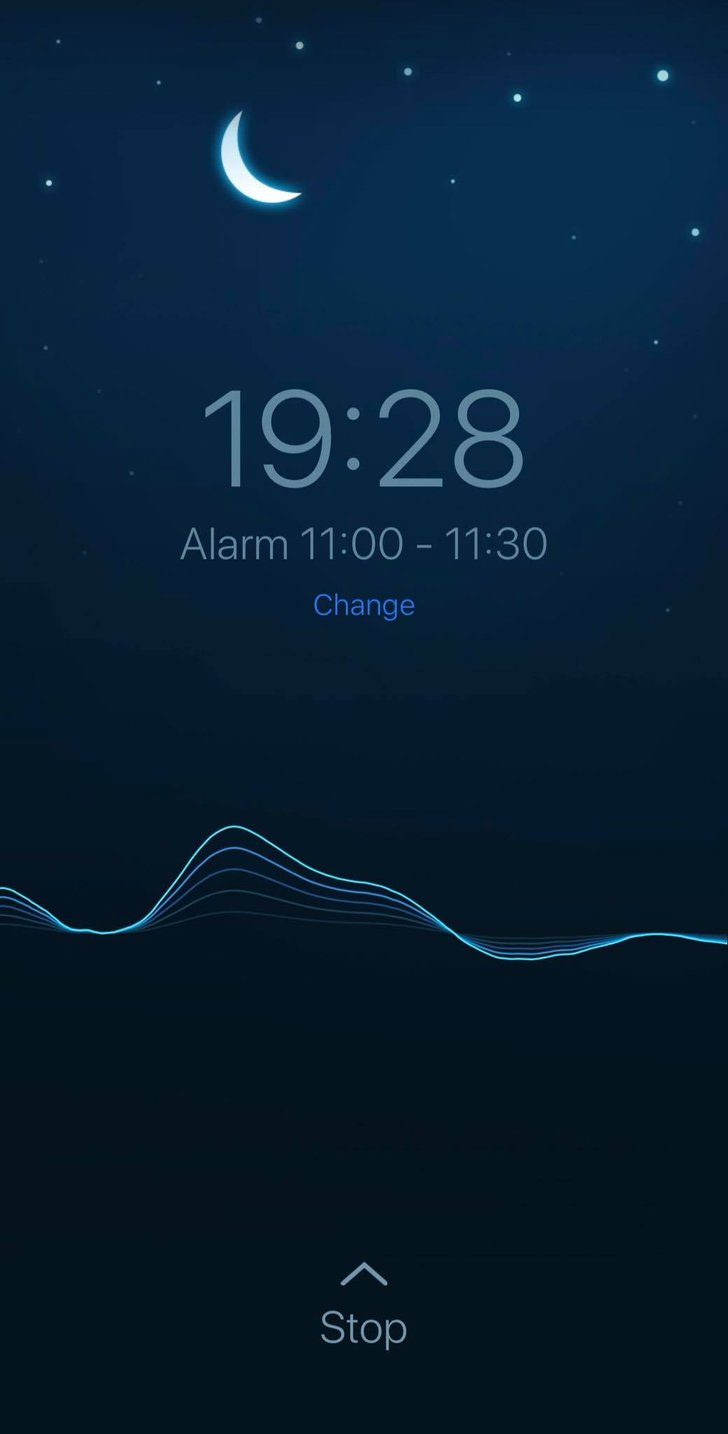Tap Change to edit the alarm time
728x1434 pixels.
point(364,605)
